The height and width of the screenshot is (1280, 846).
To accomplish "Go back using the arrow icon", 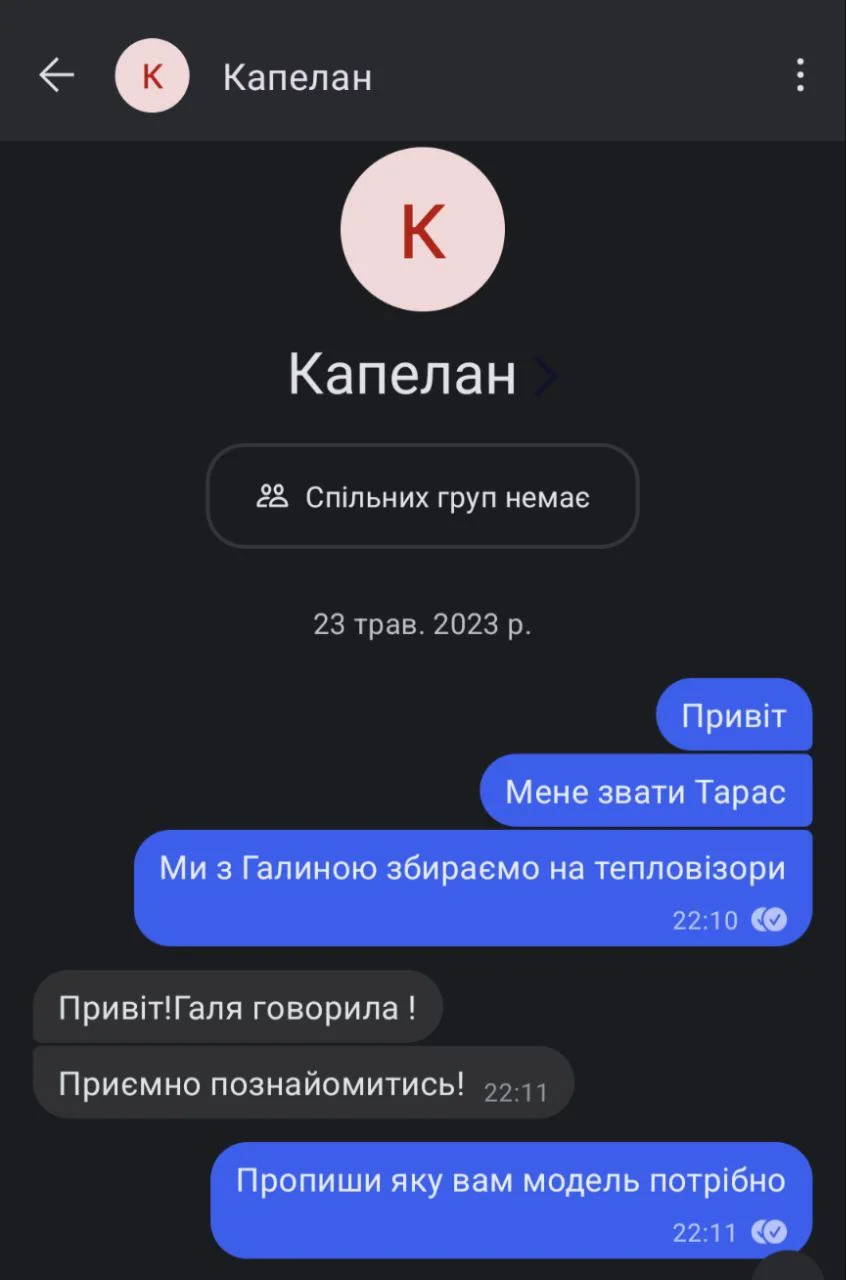I will (56, 75).
